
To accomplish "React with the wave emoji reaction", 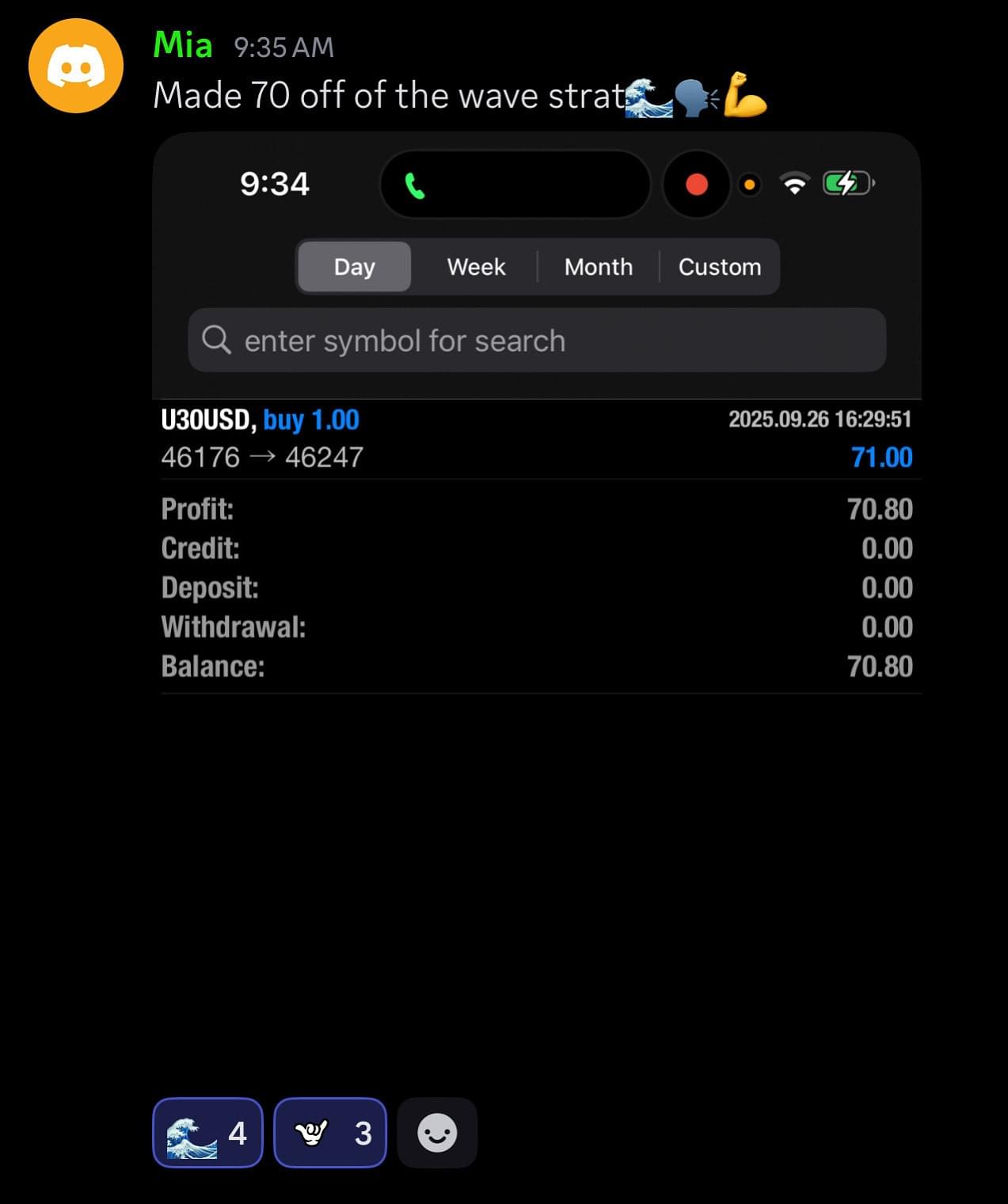I will (x=207, y=1133).
